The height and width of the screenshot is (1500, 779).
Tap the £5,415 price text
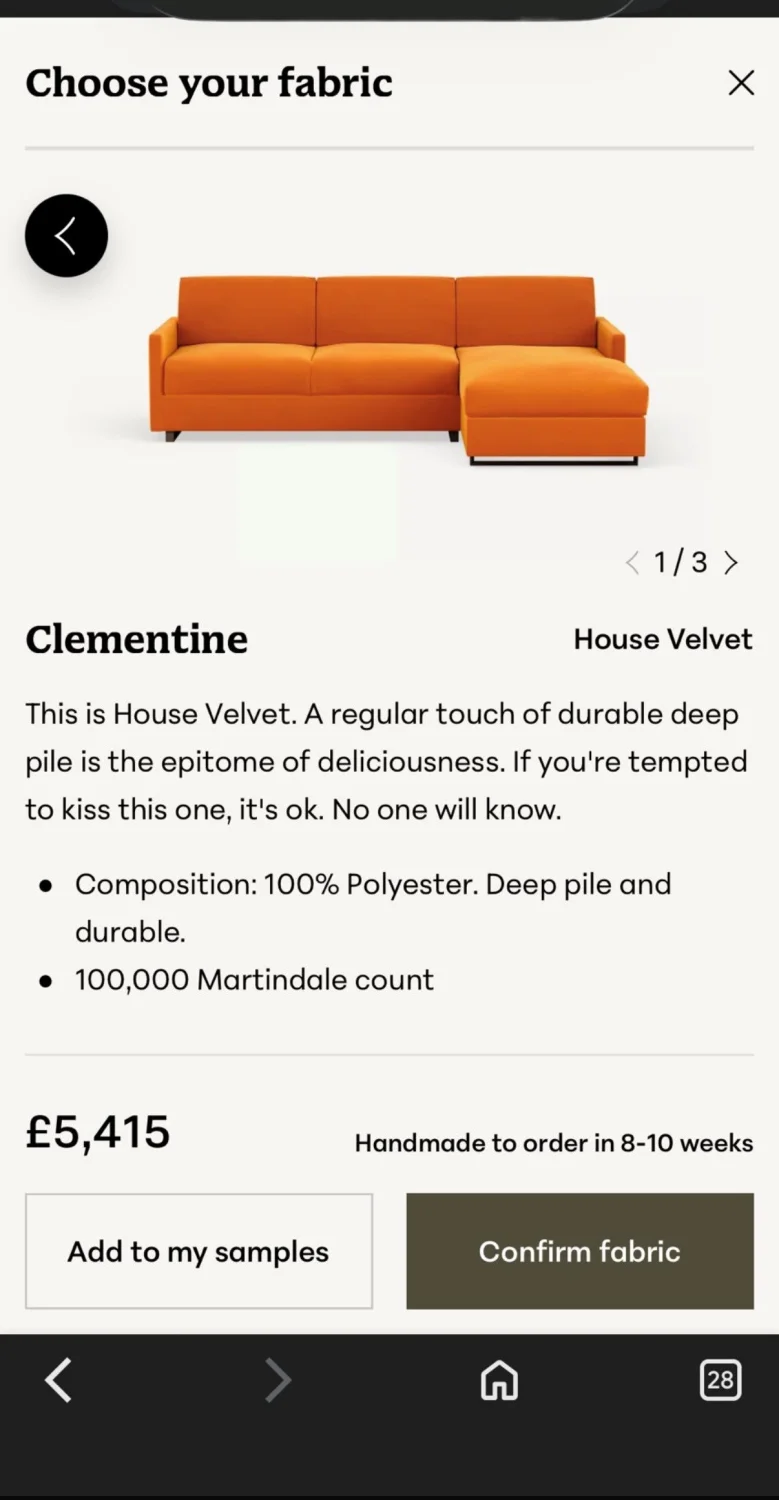pyautogui.click(x=97, y=1131)
